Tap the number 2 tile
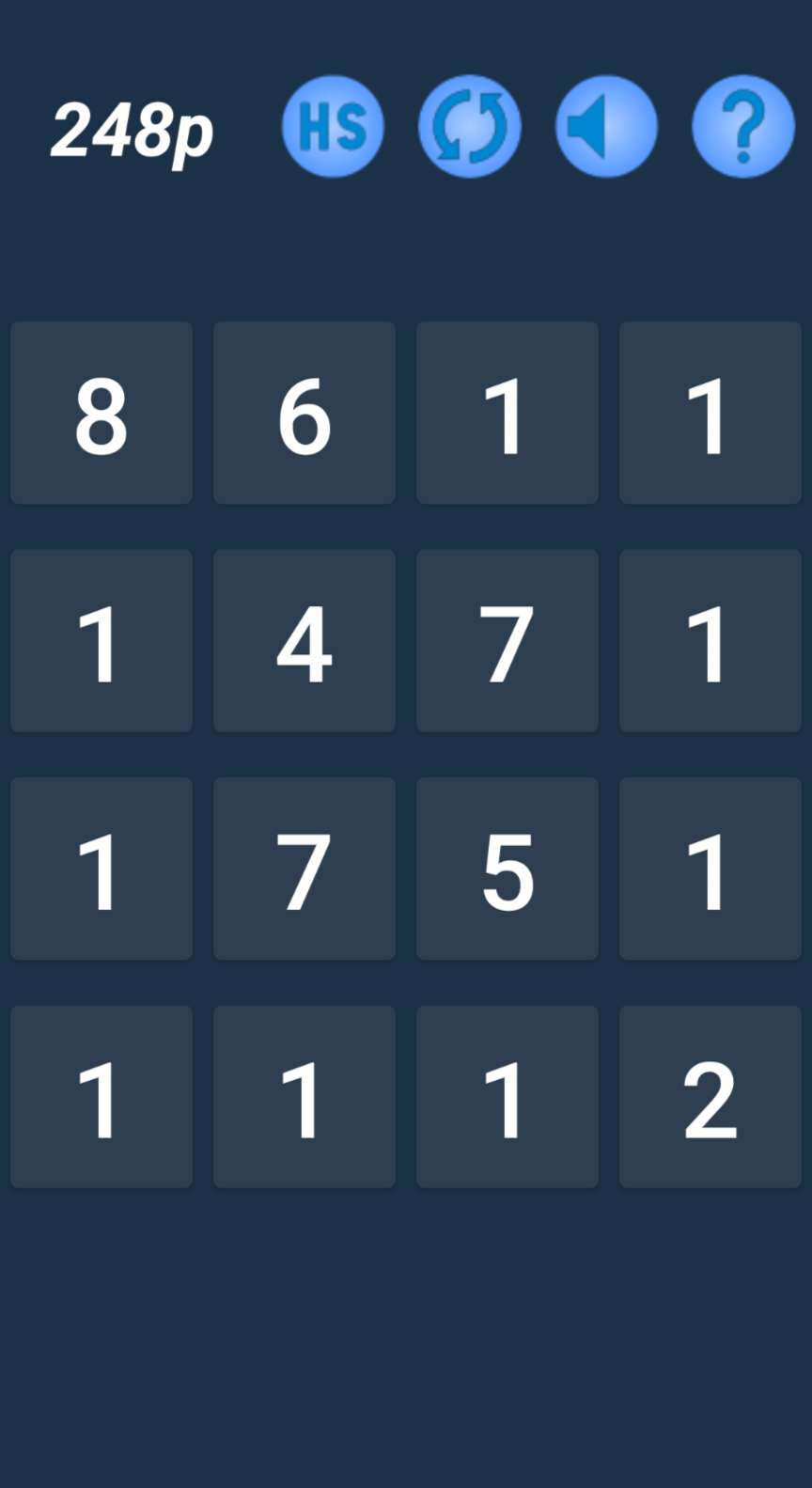The width and height of the screenshot is (812, 1488). point(710,1097)
